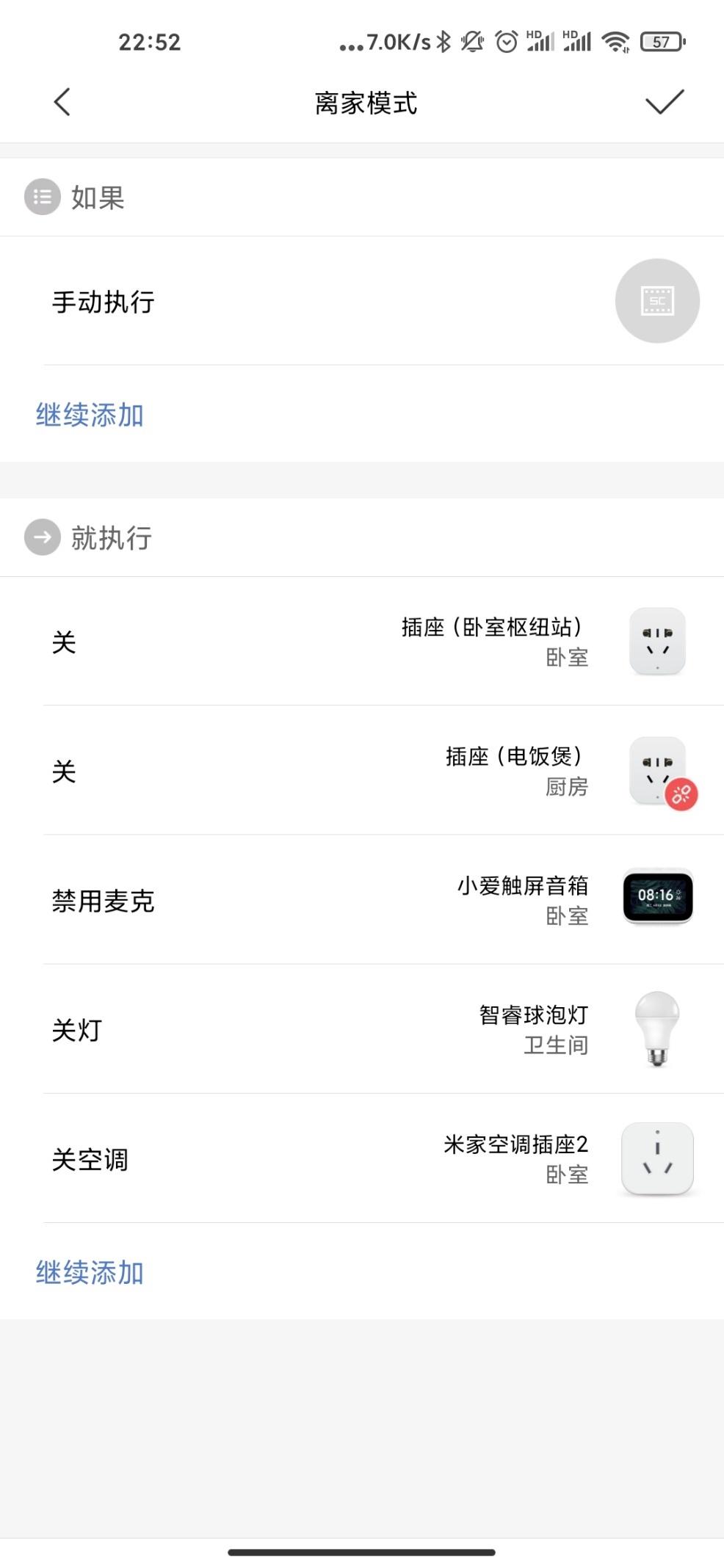Viewport: 724px width, 1568px height.
Task: Select the 米家空调插座2 关空调 action
Action: 361,1158
